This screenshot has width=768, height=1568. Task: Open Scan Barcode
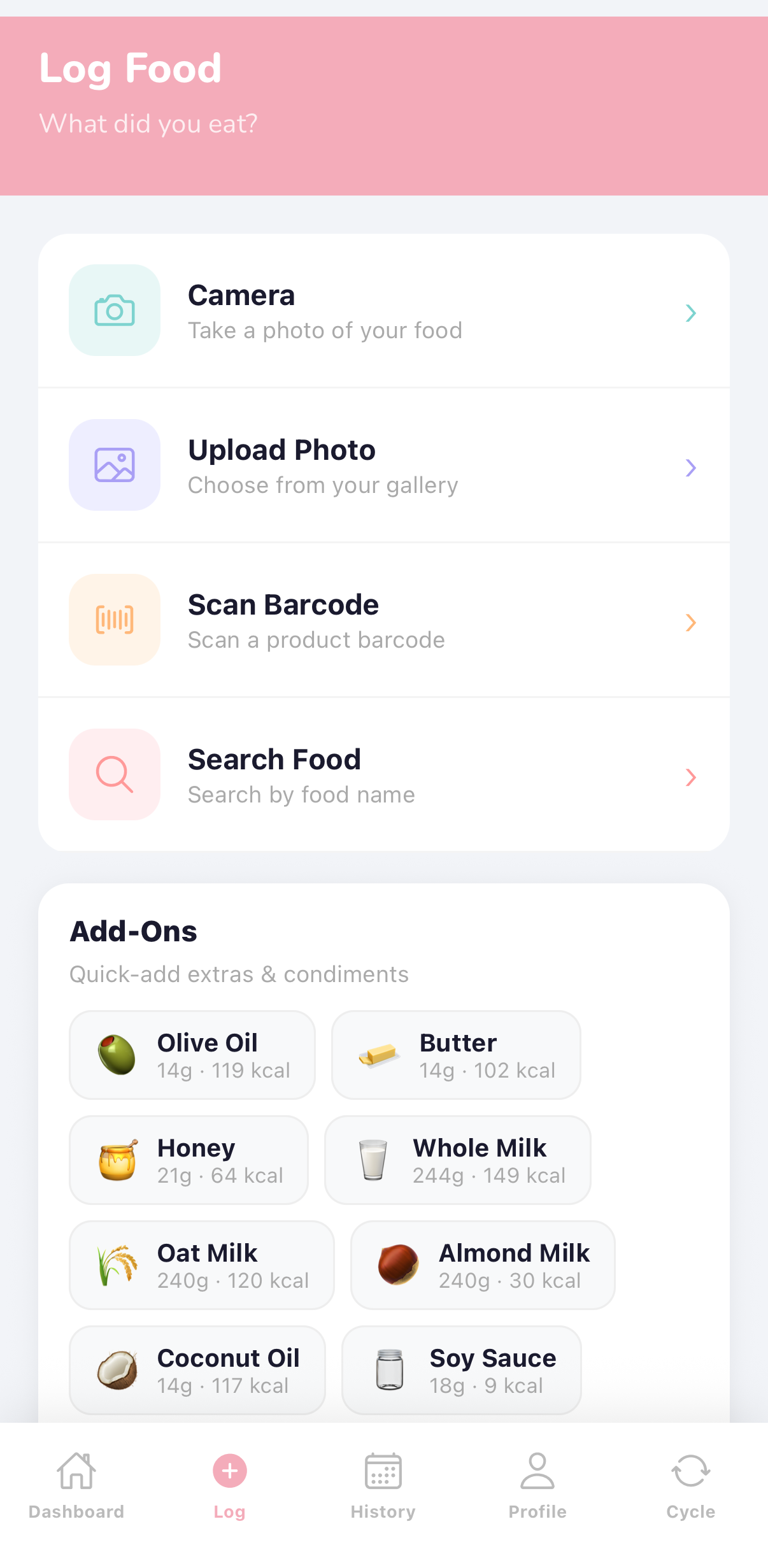(x=383, y=621)
